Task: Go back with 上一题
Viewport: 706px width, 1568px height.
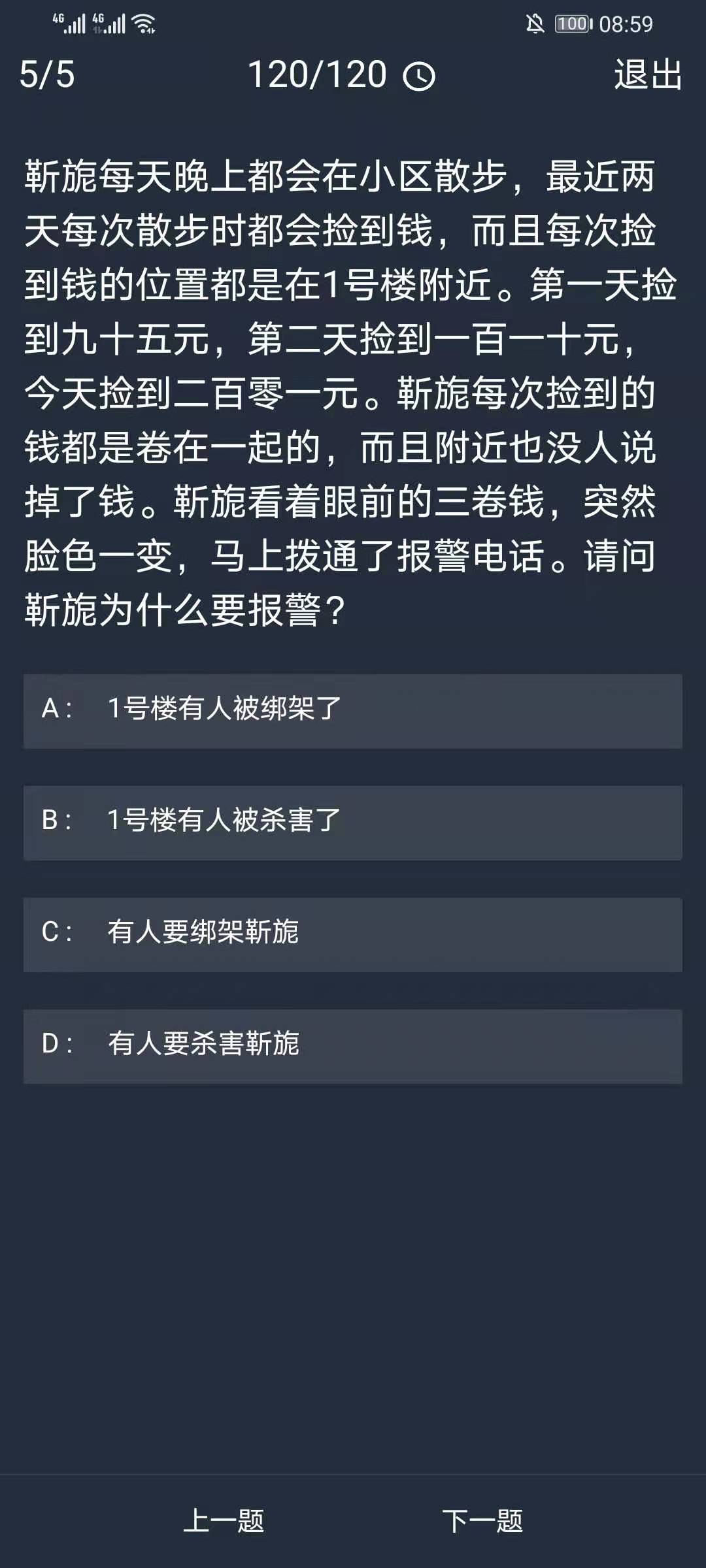Action: click(224, 1521)
